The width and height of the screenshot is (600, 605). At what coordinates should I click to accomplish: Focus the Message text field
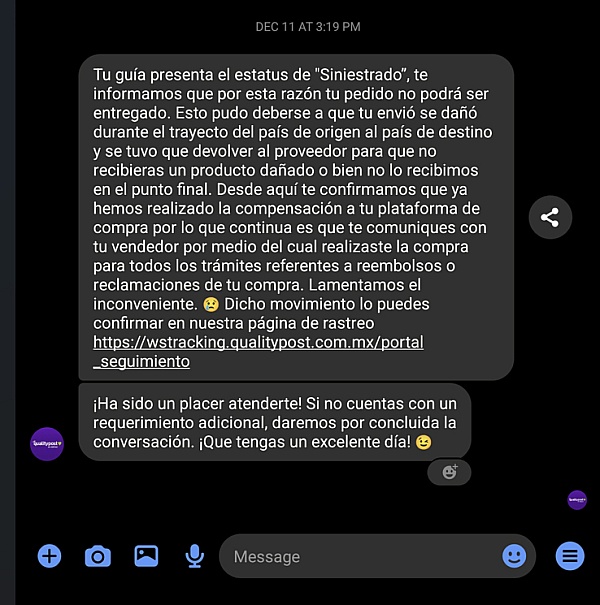(x=360, y=556)
